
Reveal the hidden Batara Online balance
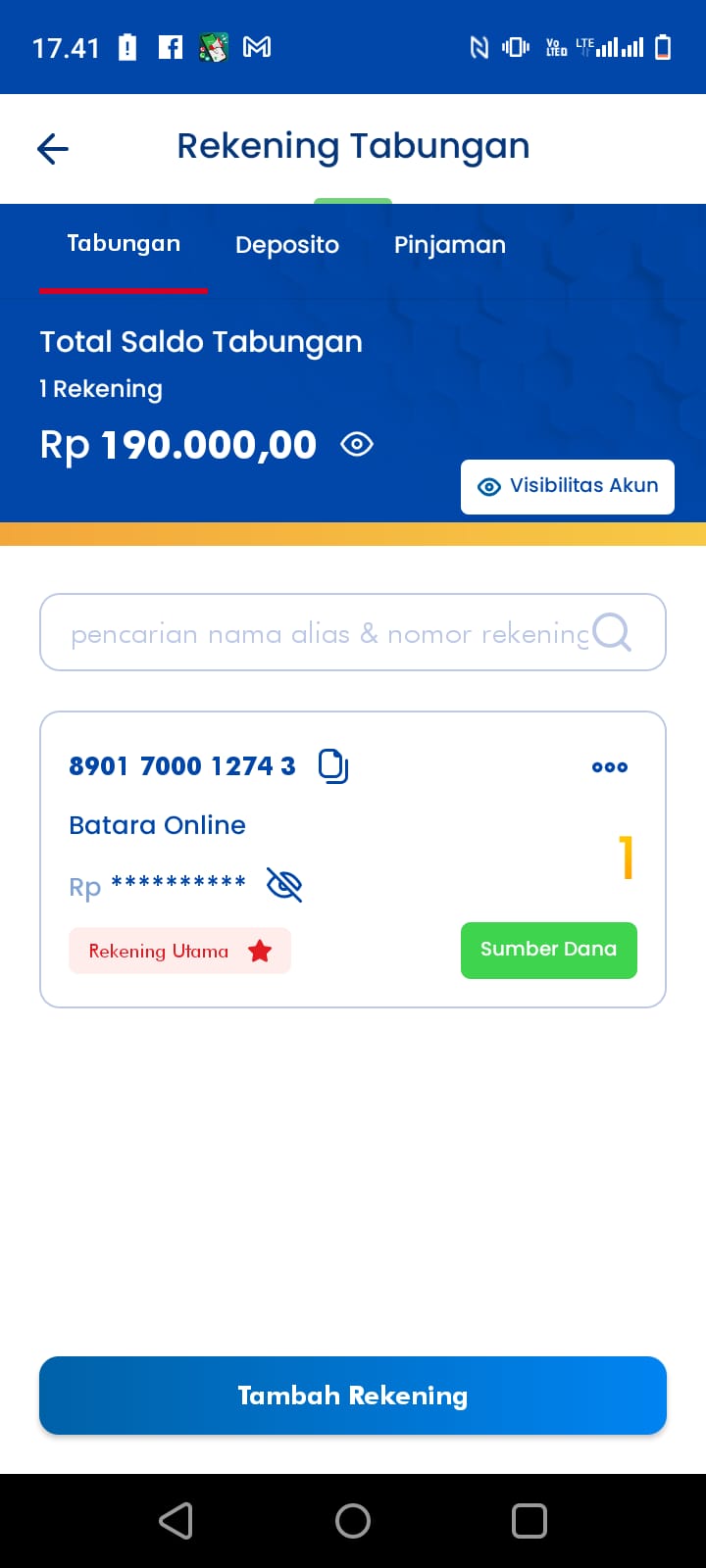pyautogui.click(x=284, y=885)
